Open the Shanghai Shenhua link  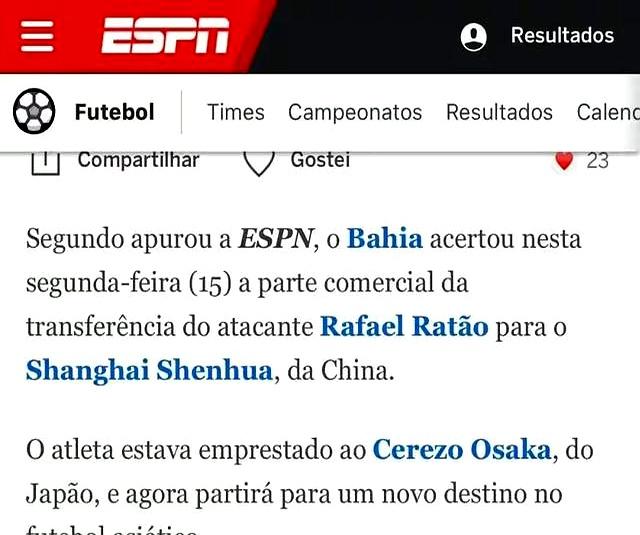149,370
